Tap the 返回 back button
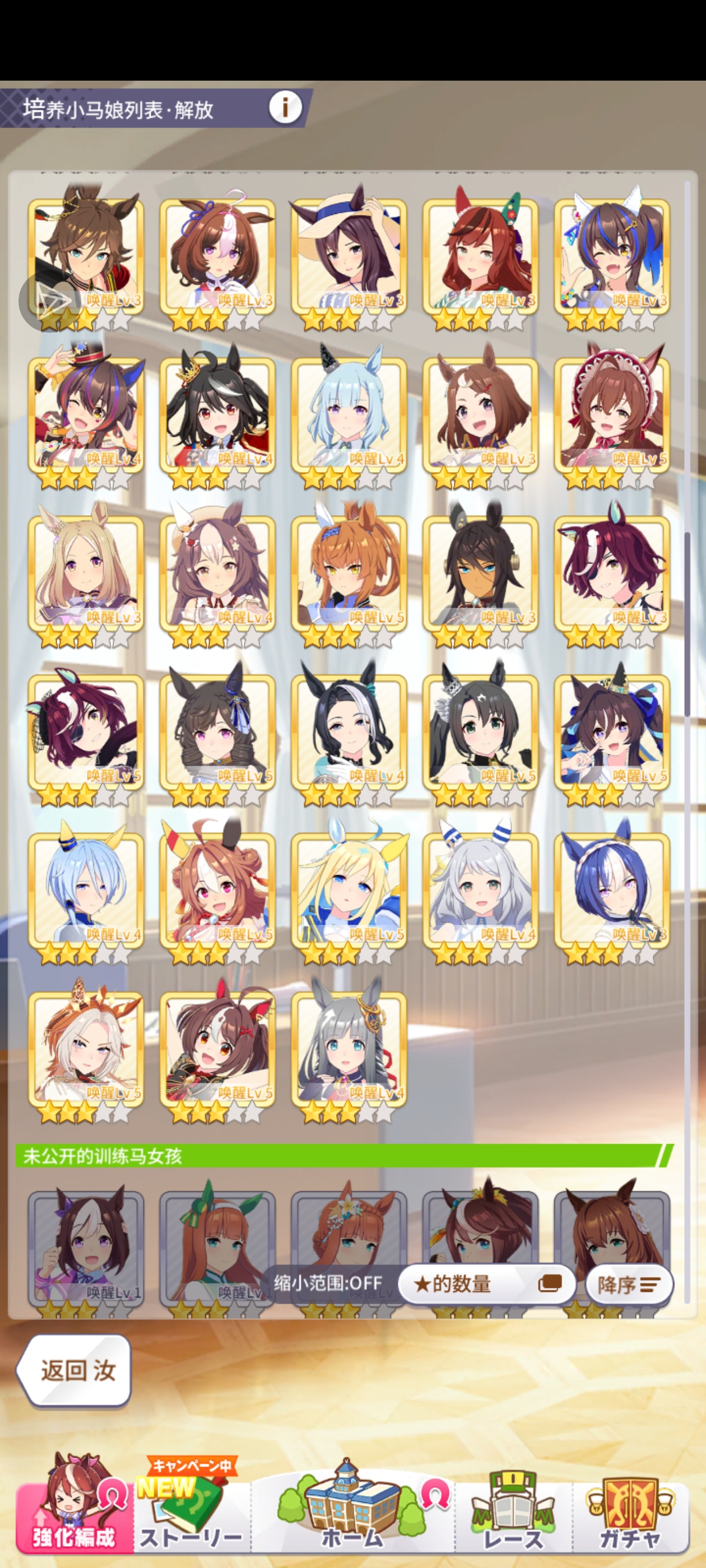Image resolution: width=706 pixels, height=1568 pixels. pos(75,1370)
